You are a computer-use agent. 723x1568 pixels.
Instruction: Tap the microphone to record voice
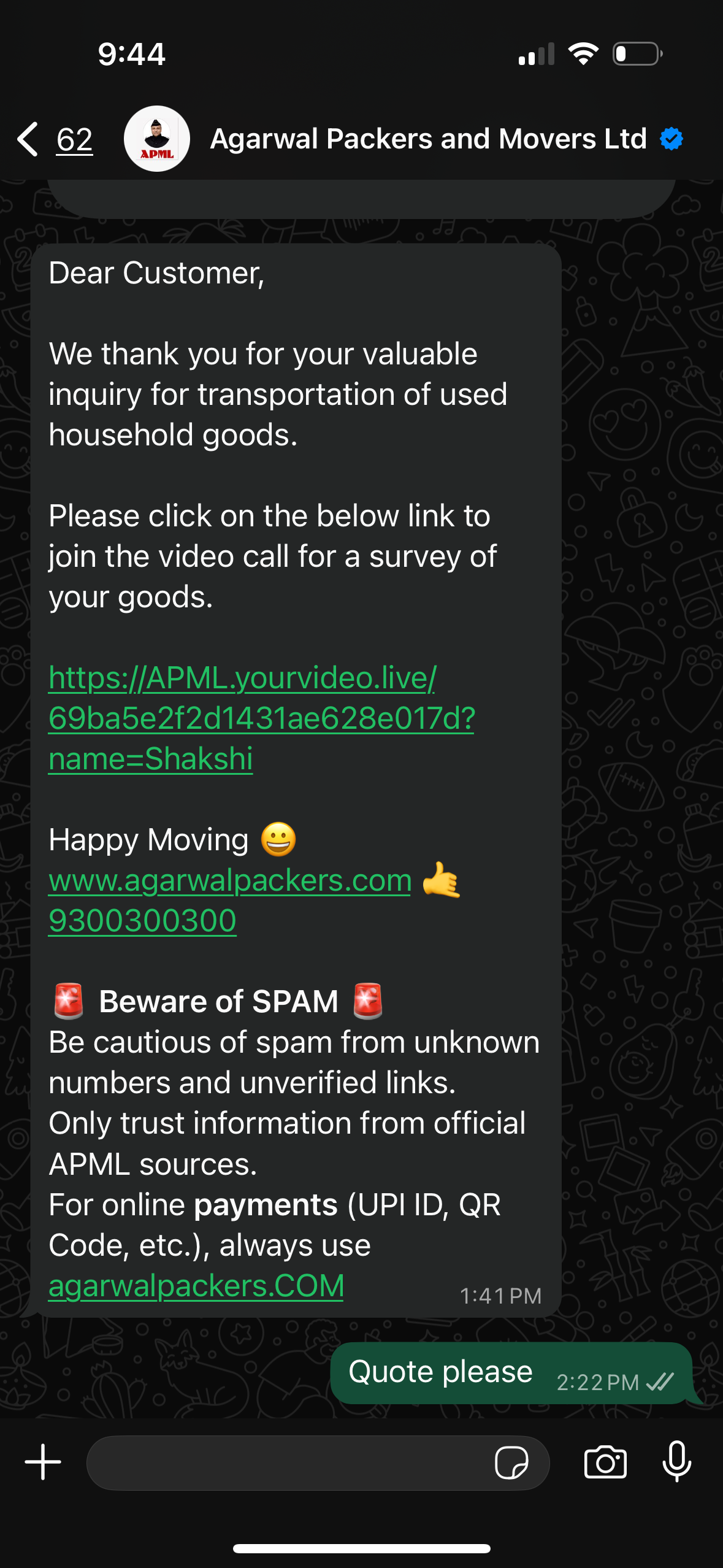[x=677, y=1462]
